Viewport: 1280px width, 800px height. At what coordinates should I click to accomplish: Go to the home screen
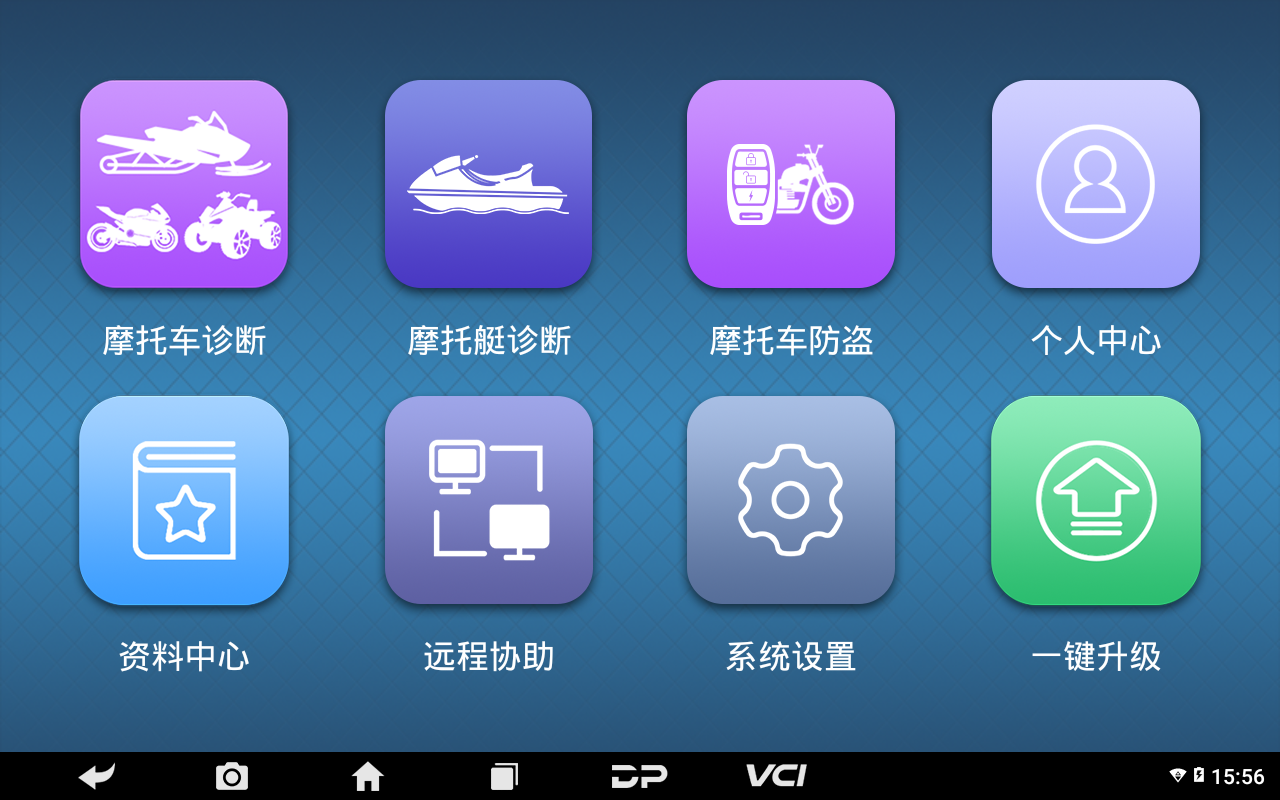[368, 776]
